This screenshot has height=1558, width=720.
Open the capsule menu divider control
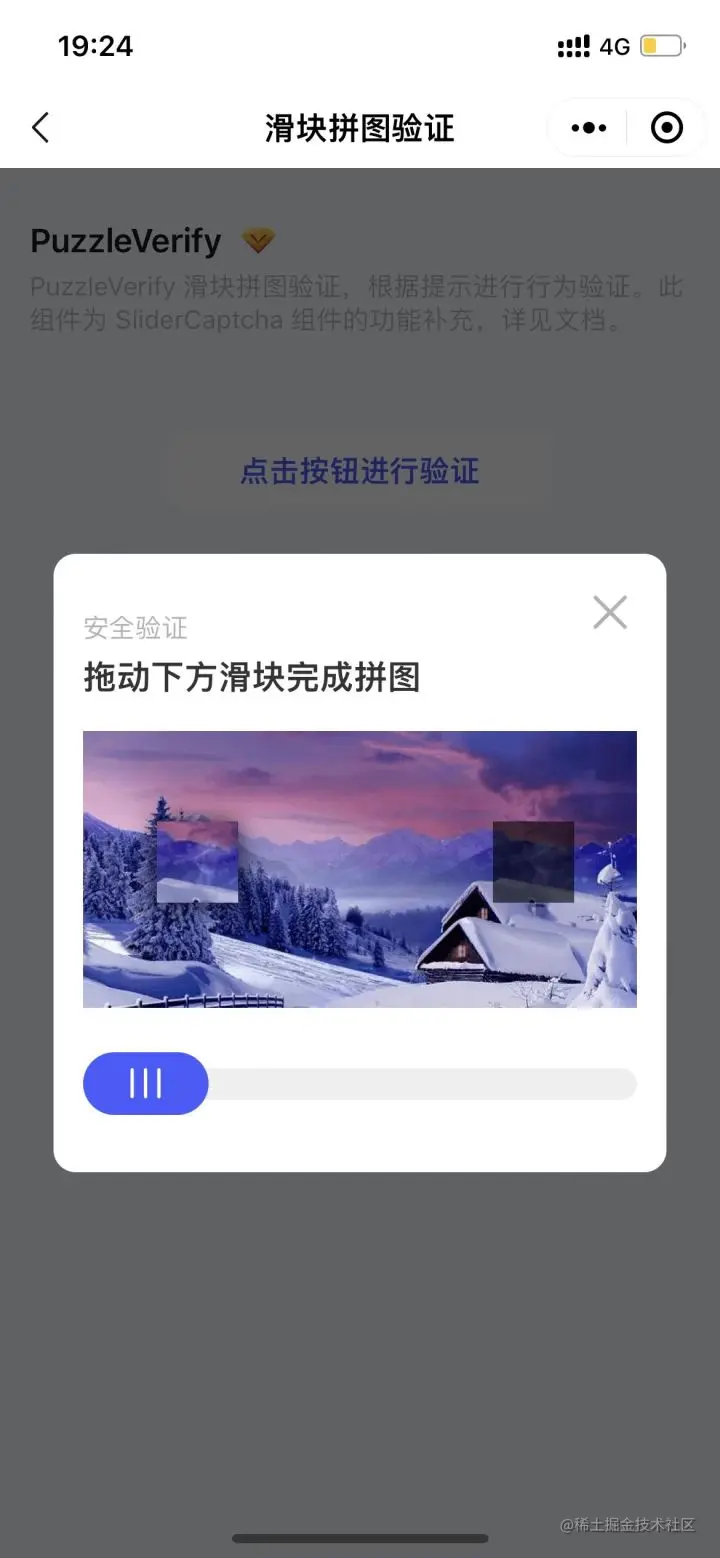coord(627,127)
